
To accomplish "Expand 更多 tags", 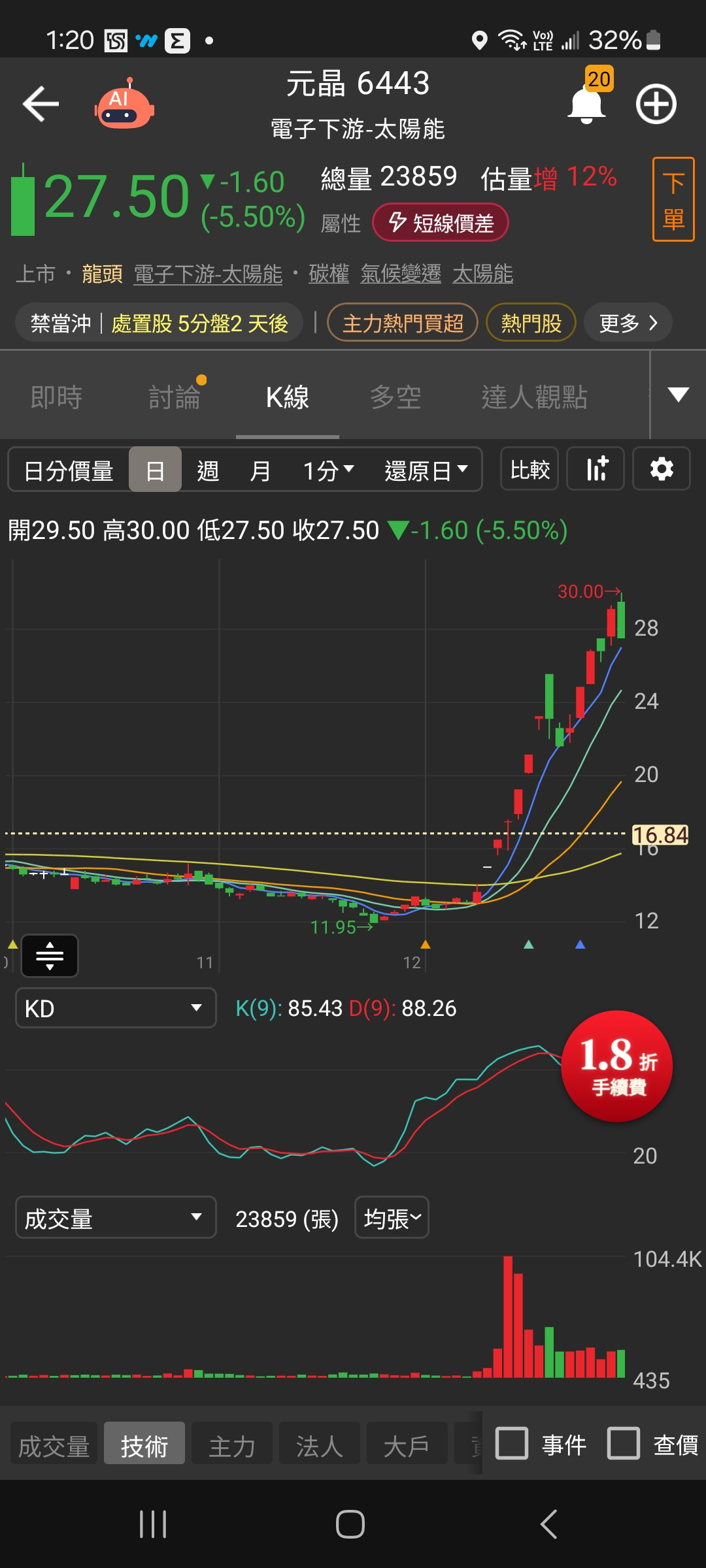I will point(628,323).
